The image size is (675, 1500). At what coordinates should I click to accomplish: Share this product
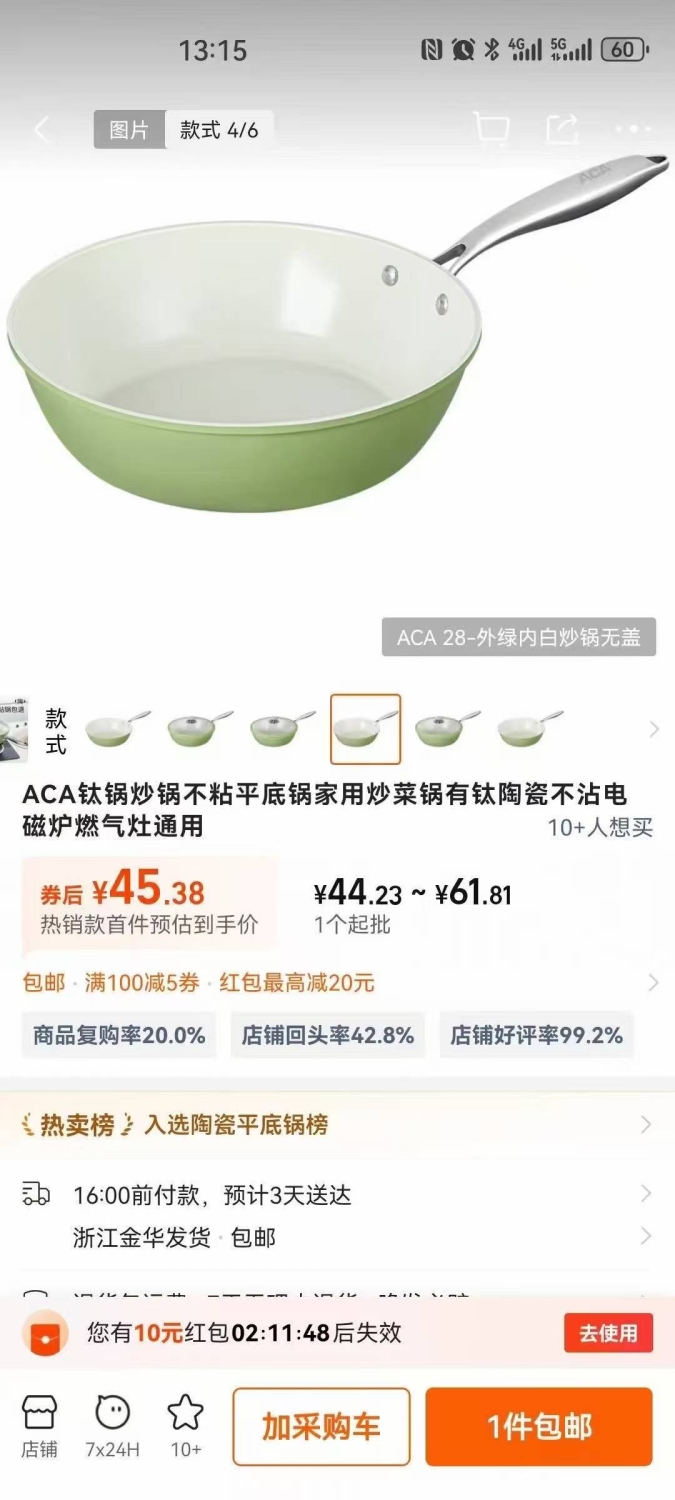(x=563, y=129)
